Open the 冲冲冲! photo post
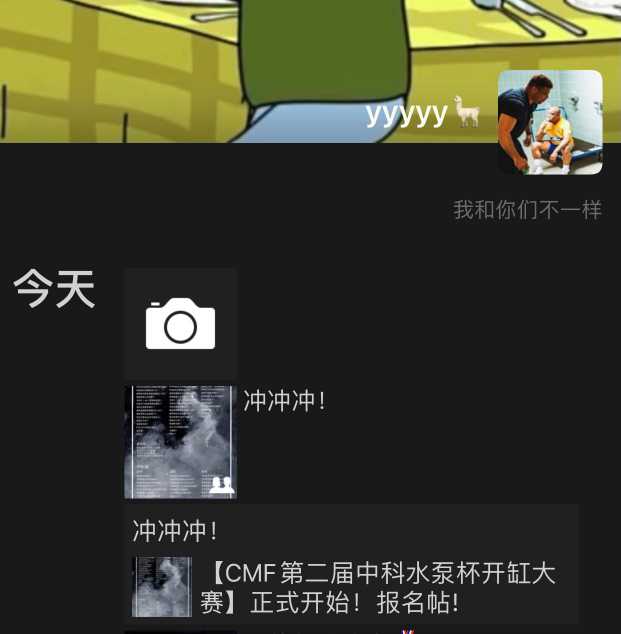The height and width of the screenshot is (634, 621). 180,442
